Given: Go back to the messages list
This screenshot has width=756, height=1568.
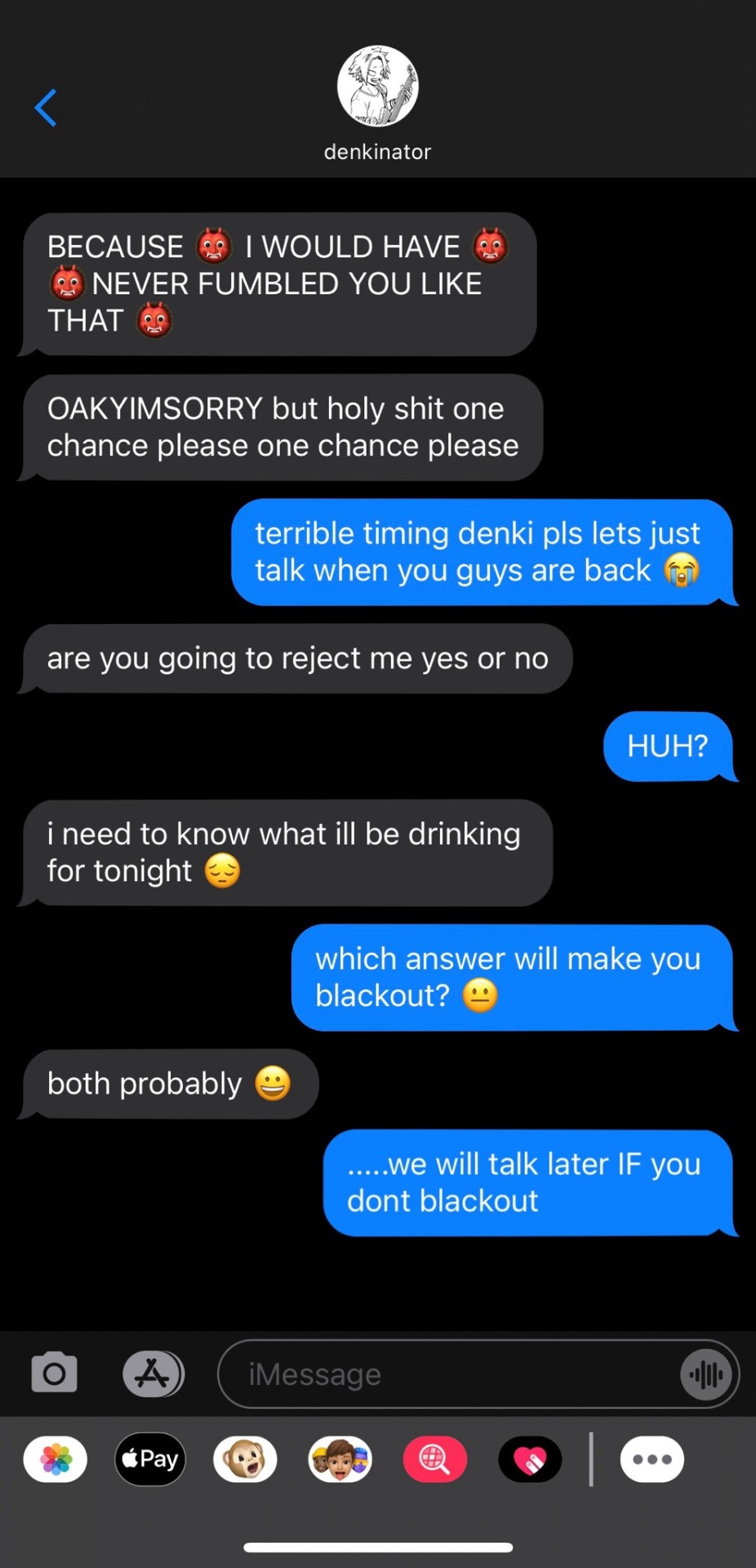Looking at the screenshot, I should (x=46, y=108).
